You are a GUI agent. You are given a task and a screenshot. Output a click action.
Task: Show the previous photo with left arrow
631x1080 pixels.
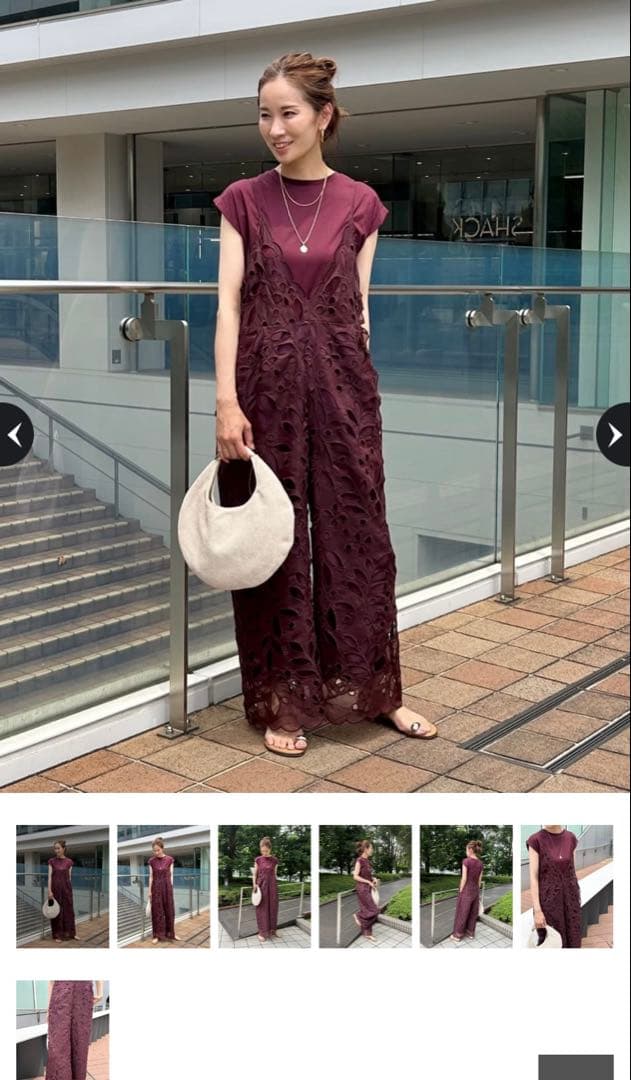click(x=14, y=435)
